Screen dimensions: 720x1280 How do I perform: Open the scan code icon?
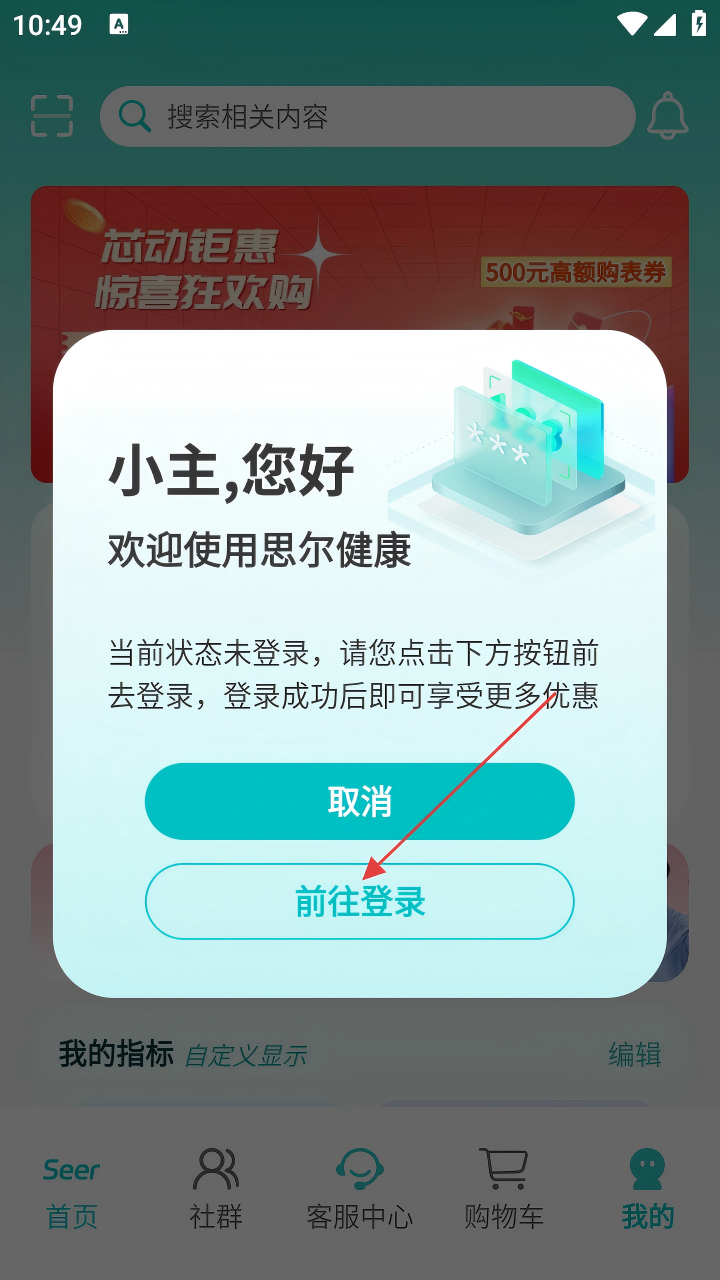coord(52,116)
